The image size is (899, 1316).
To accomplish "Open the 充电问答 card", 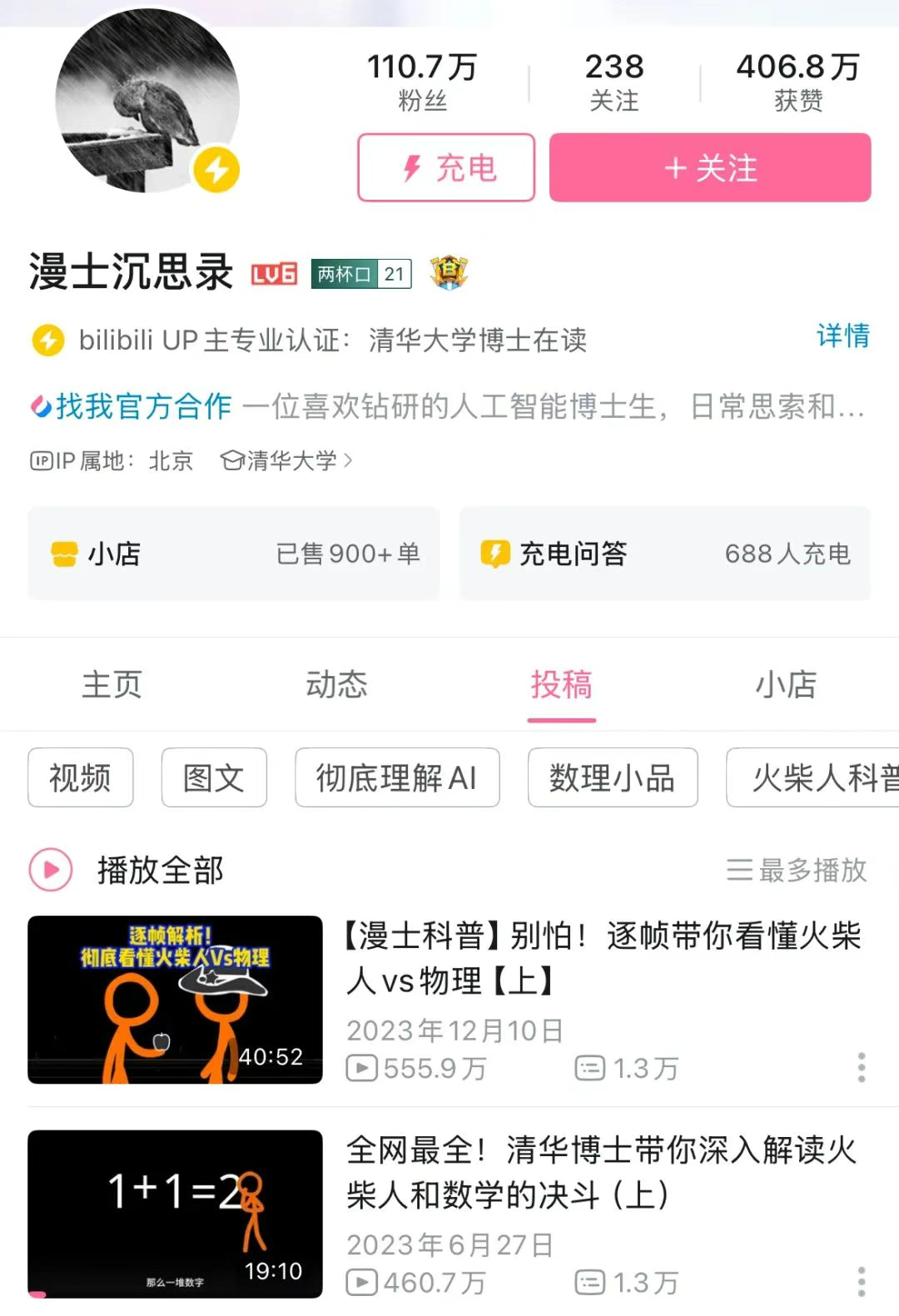I will tap(665, 554).
